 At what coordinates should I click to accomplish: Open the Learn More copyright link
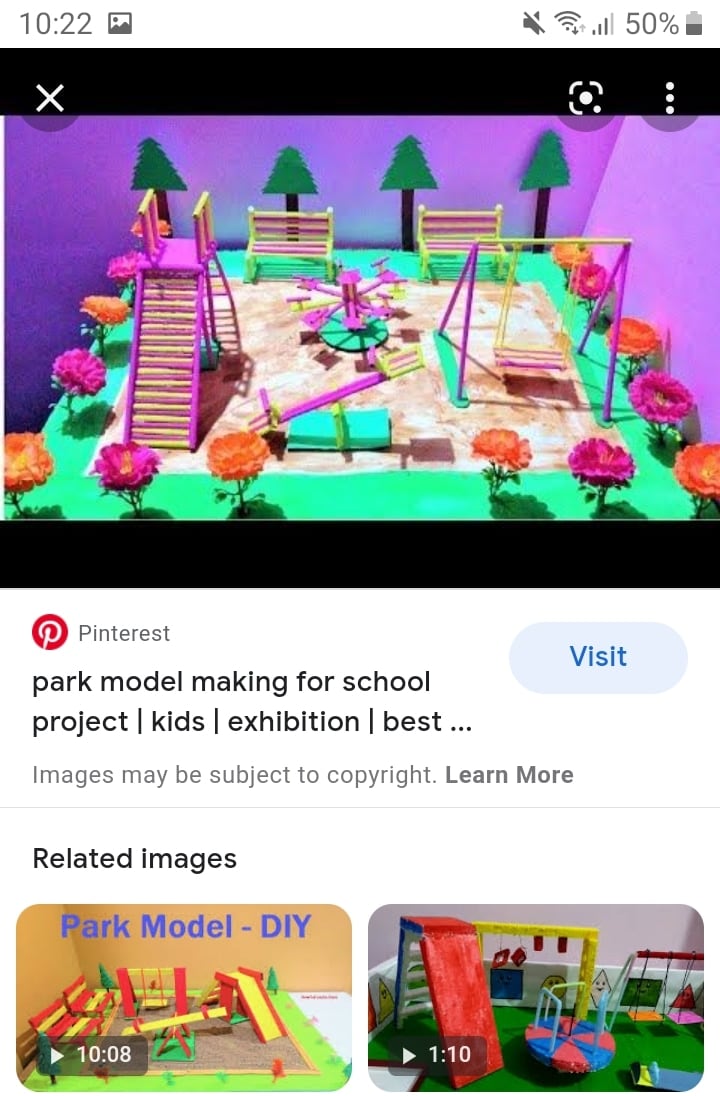click(x=509, y=775)
